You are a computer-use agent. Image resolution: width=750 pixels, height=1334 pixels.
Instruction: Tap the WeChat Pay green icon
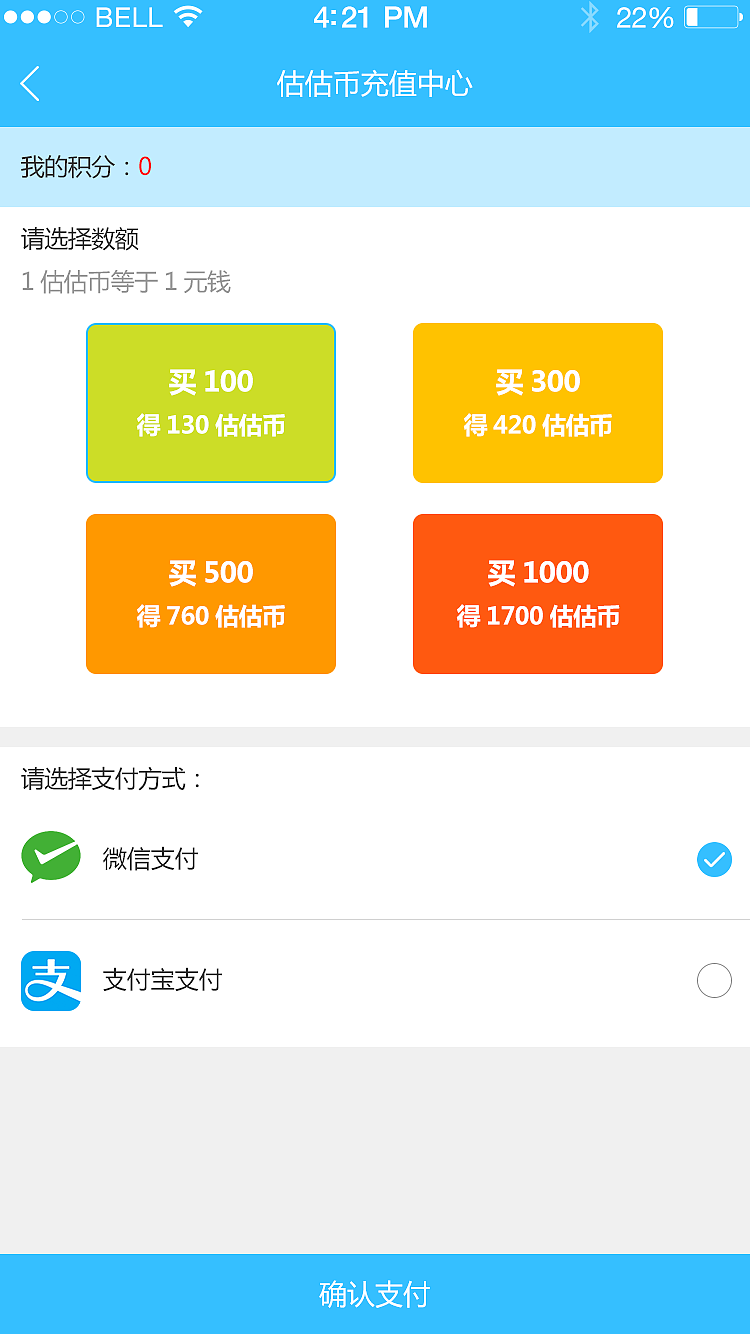(50, 858)
